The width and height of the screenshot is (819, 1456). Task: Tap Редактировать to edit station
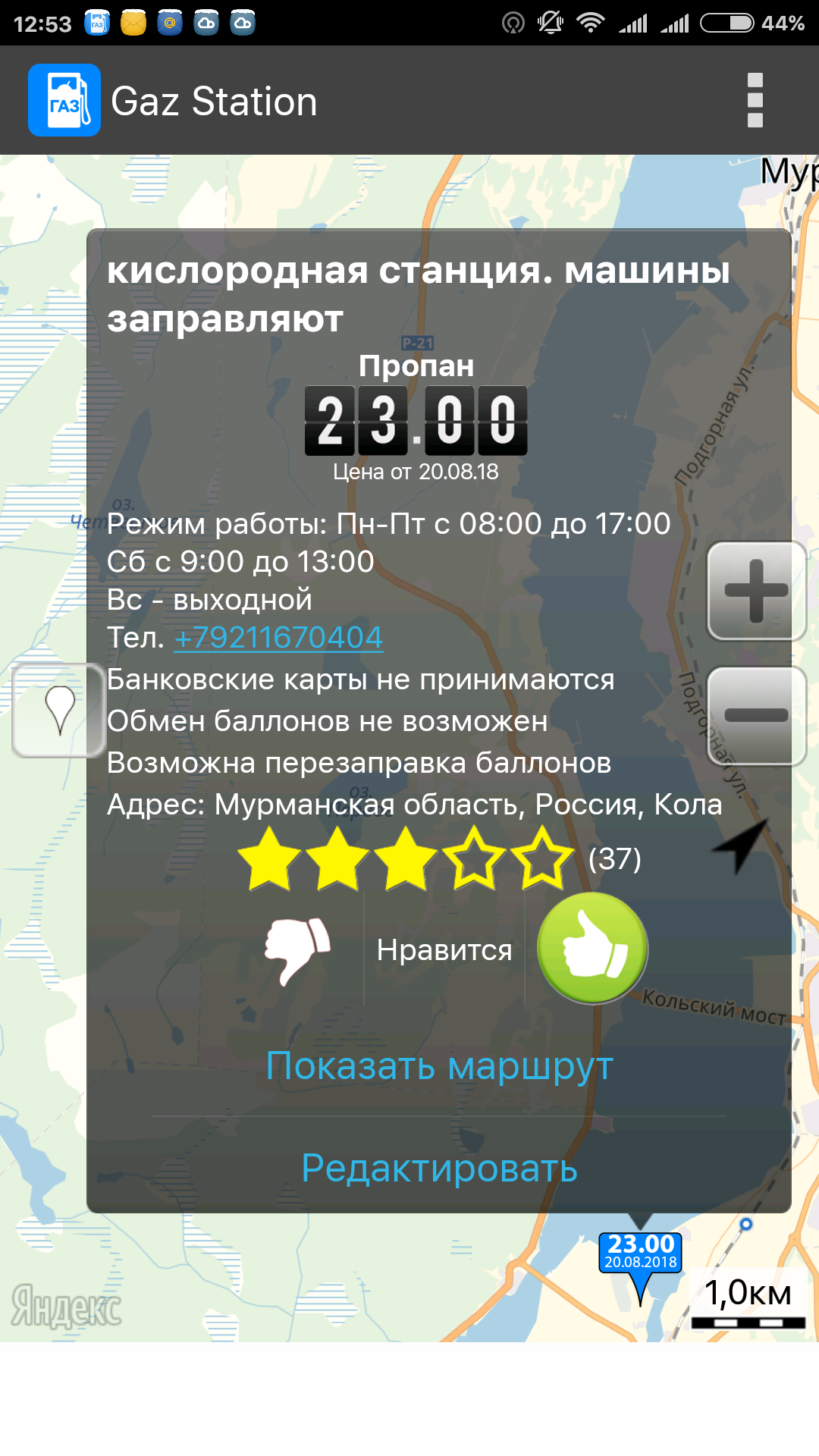[439, 1169]
